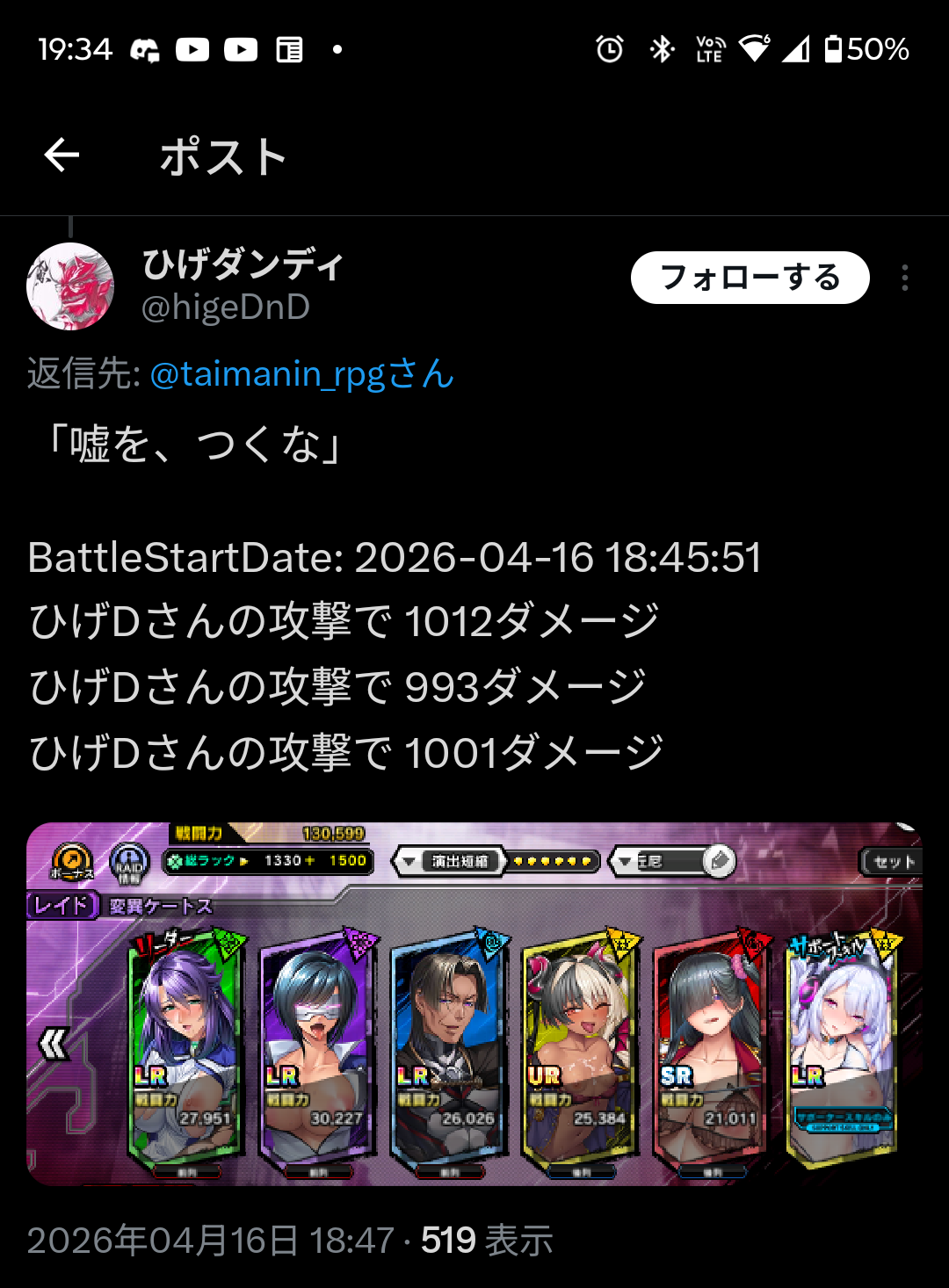949x1288 pixels.
Task: Open ひげダンディ's profile avatar
Action: [x=70, y=286]
